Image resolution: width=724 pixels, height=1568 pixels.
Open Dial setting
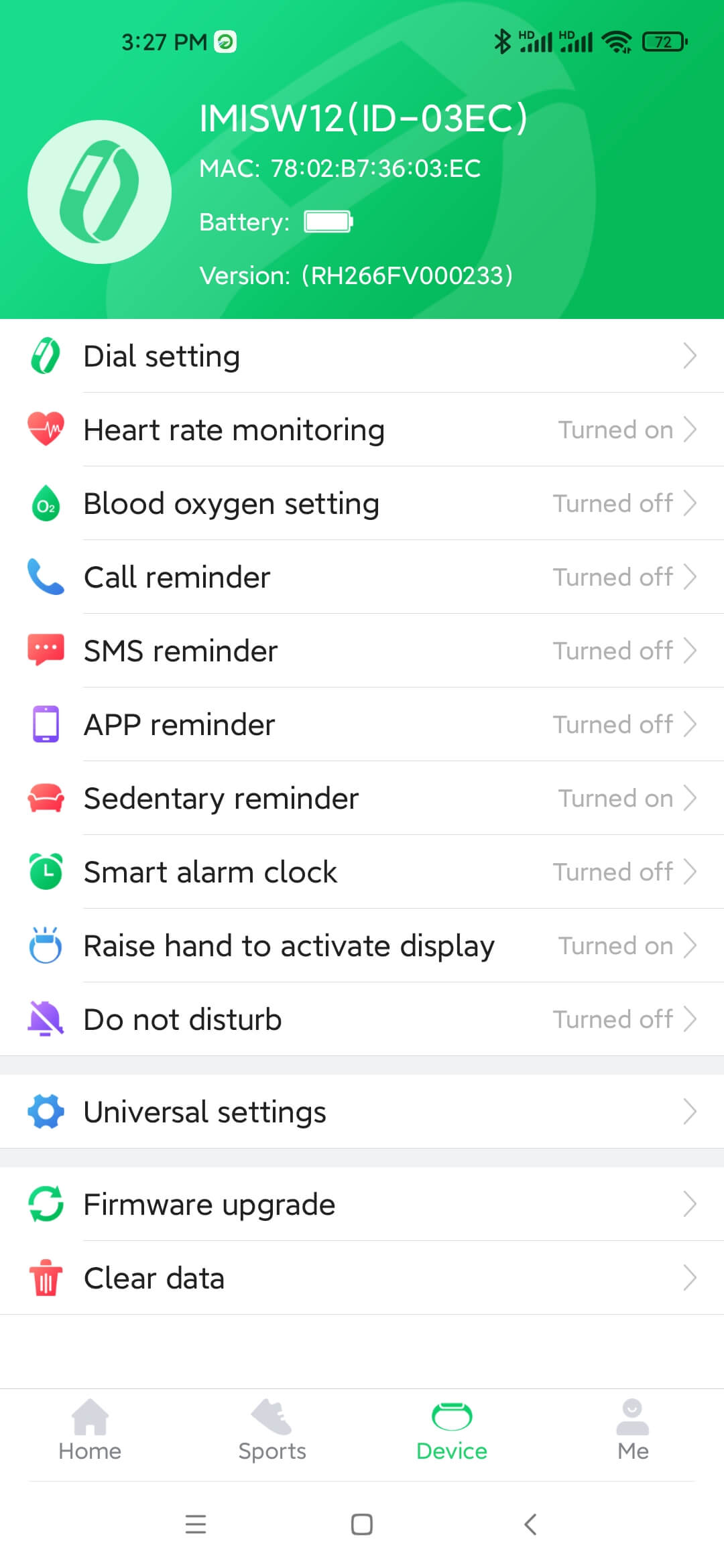pos(362,356)
